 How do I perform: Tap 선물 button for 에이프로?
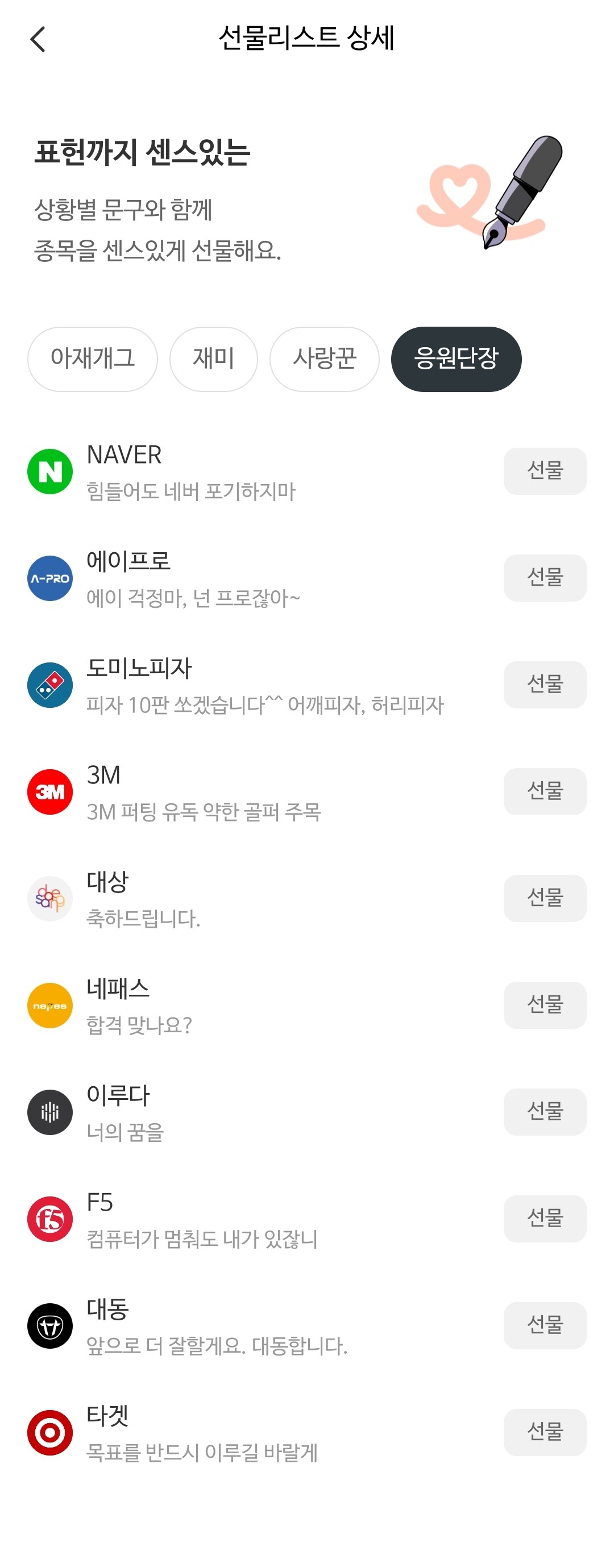pyautogui.click(x=545, y=577)
